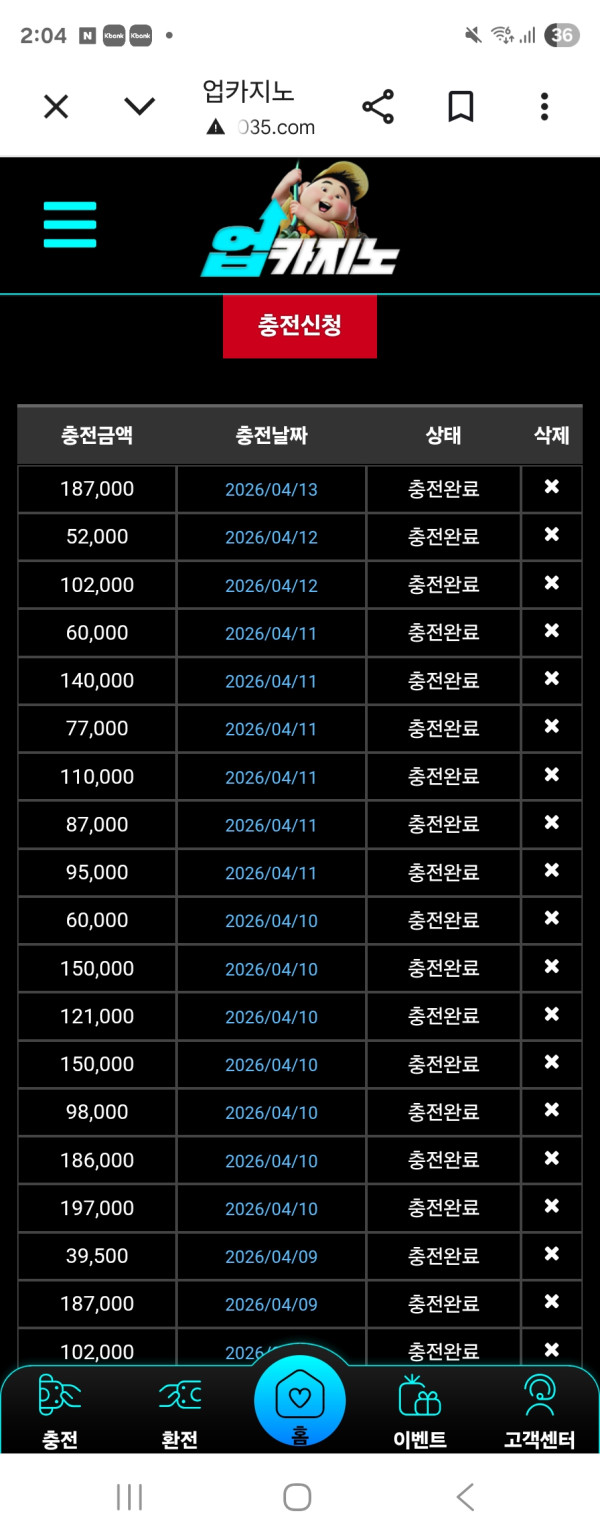Open system recent apps
This screenshot has width=600, height=1537.
point(130,1496)
